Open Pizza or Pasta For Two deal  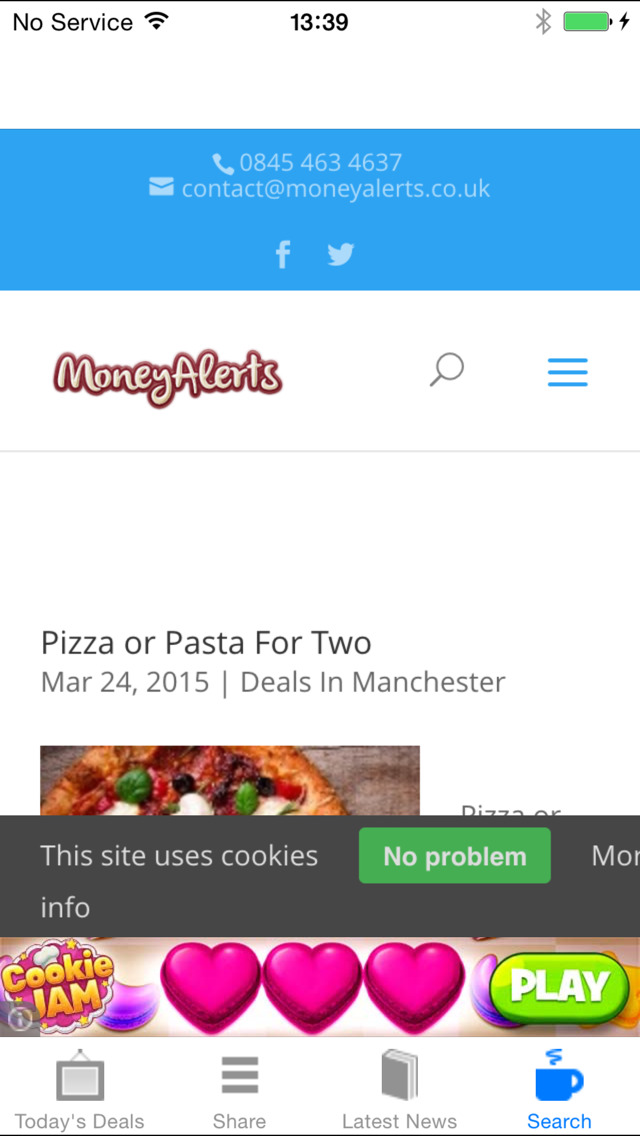pos(206,642)
